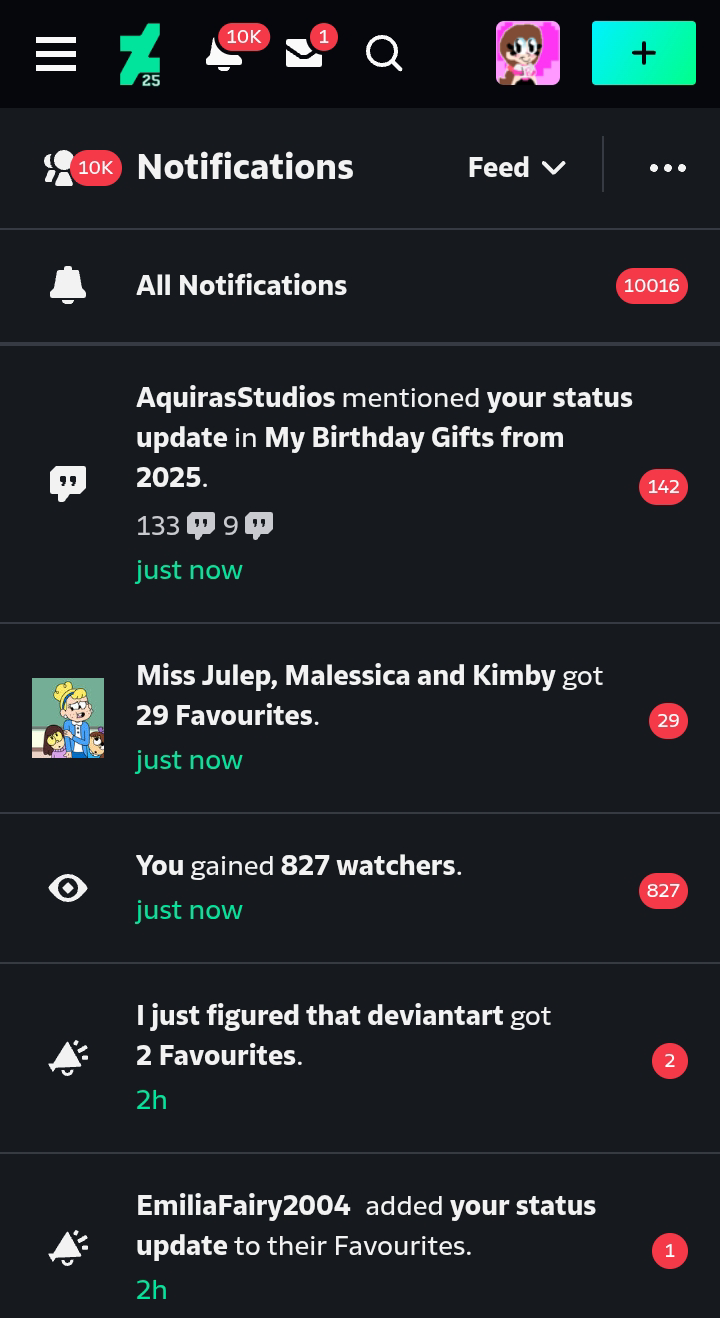Image resolution: width=720 pixels, height=1318 pixels.
Task: Open the Miss Julep 29 Favourites notification
Action: [360, 718]
